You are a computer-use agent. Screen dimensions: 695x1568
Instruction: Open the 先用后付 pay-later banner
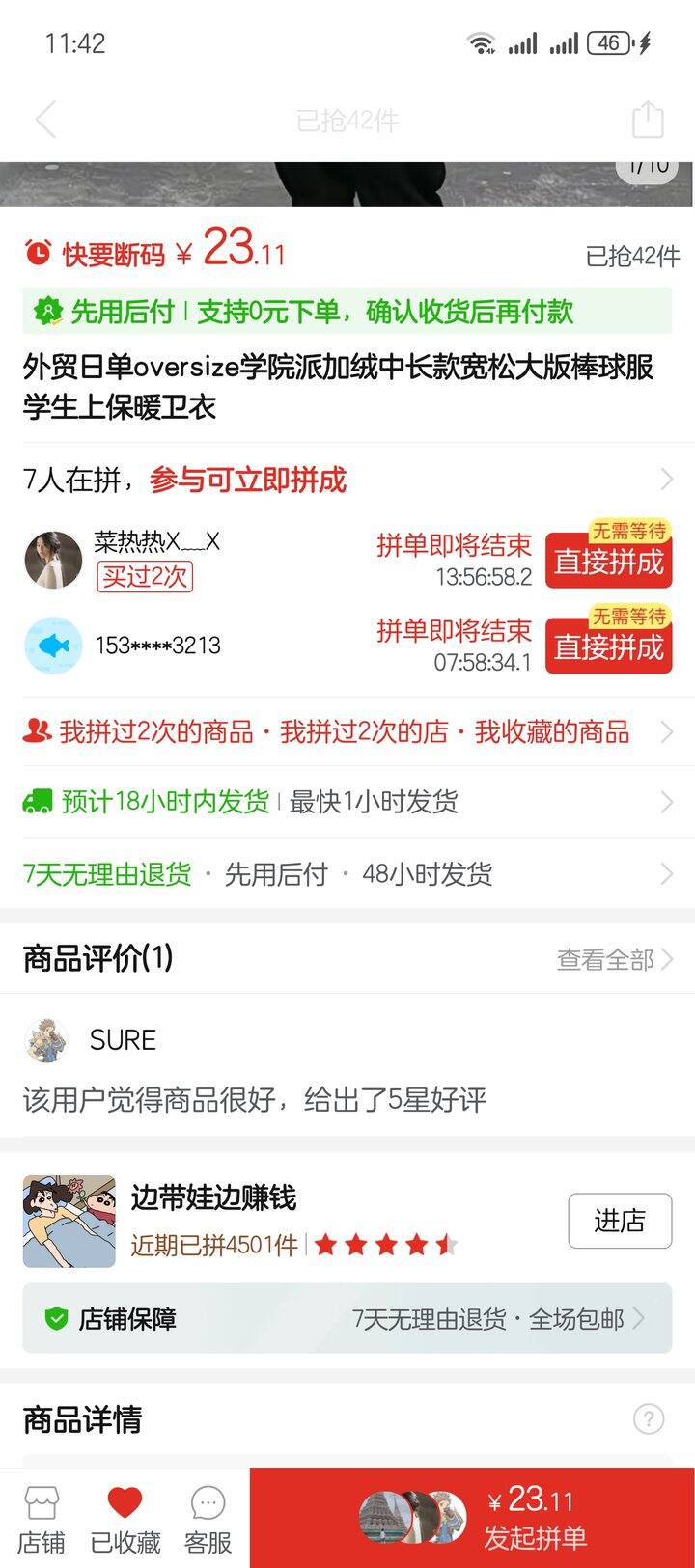point(347,312)
